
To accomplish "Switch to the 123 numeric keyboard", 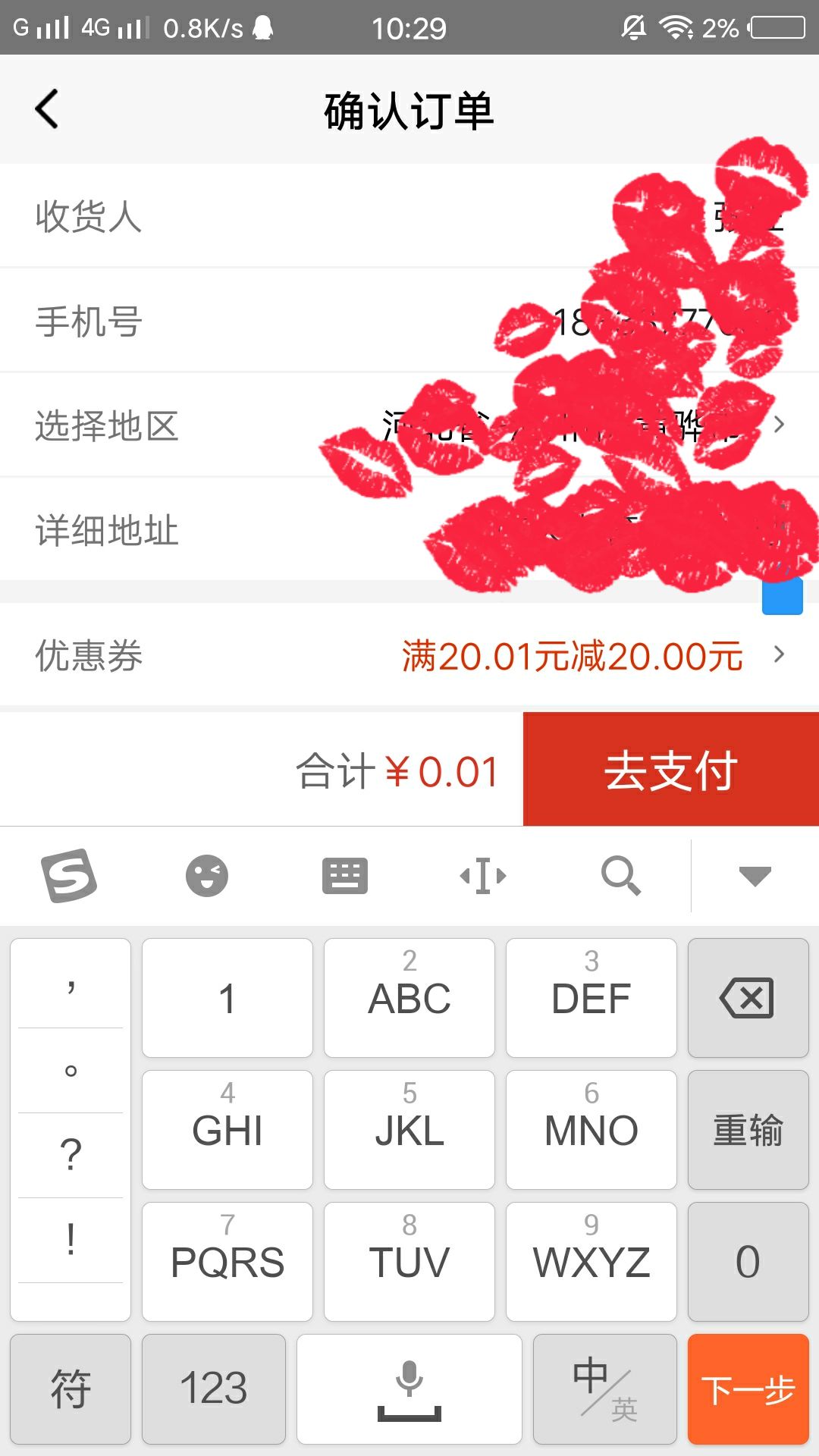I will [x=213, y=1388].
